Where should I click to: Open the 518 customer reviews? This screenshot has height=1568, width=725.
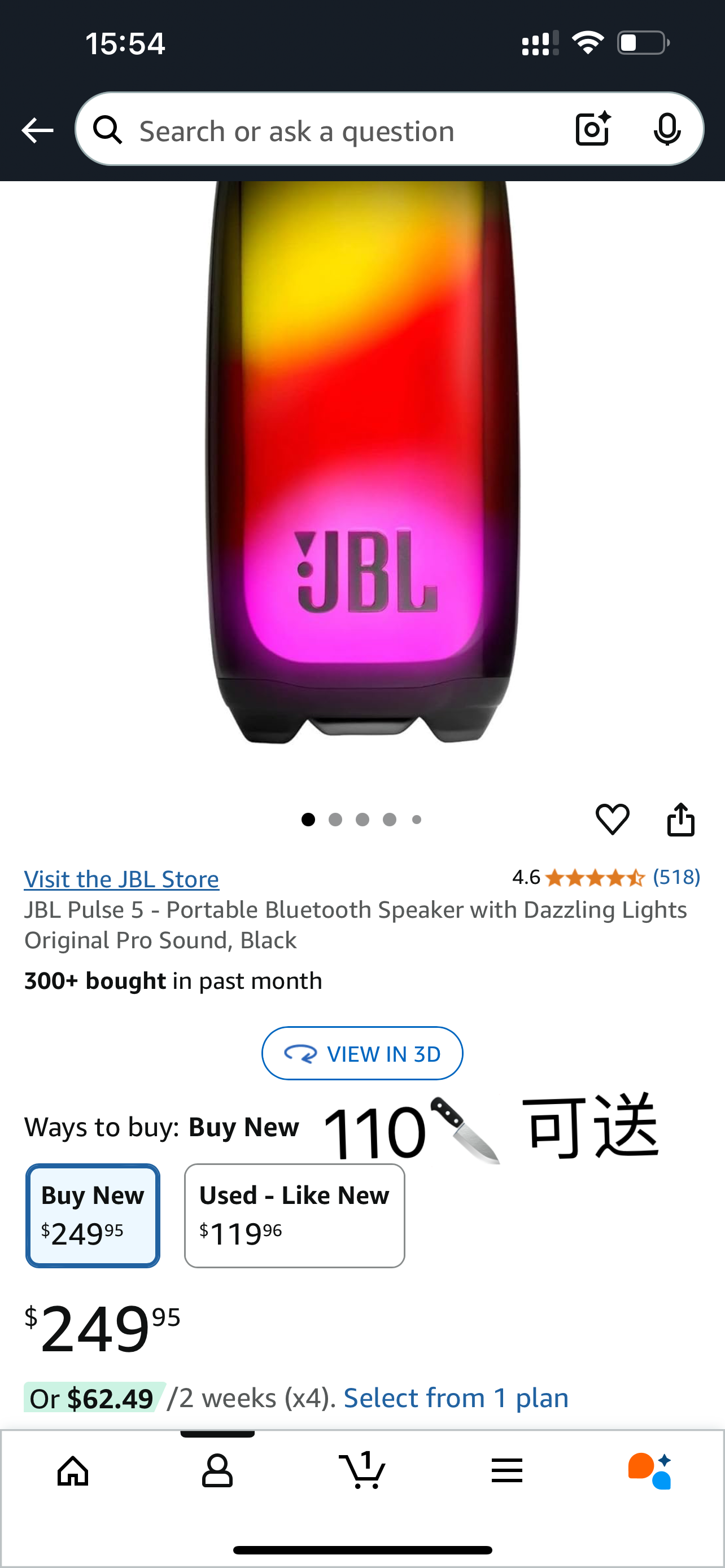click(676, 877)
